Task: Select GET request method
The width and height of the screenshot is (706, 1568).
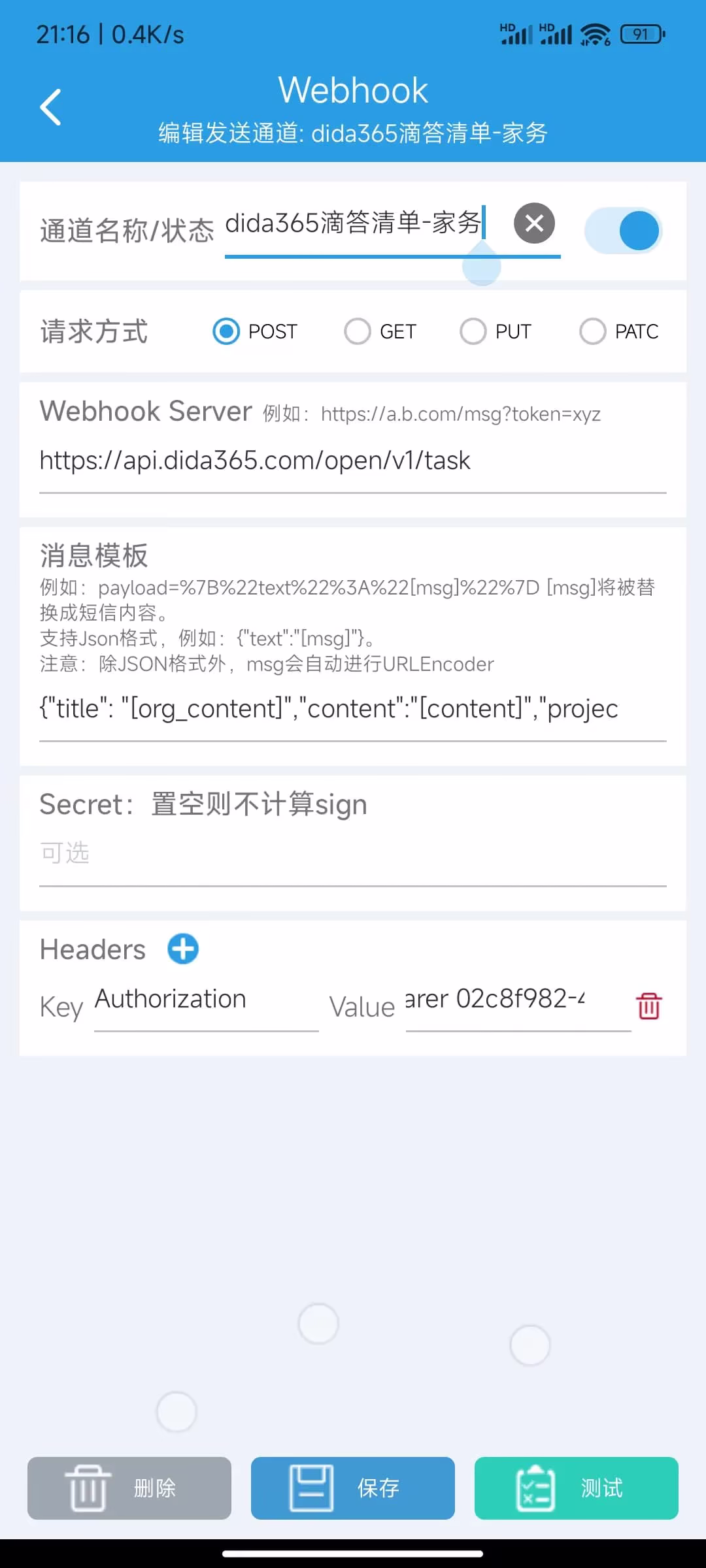Action: click(358, 331)
